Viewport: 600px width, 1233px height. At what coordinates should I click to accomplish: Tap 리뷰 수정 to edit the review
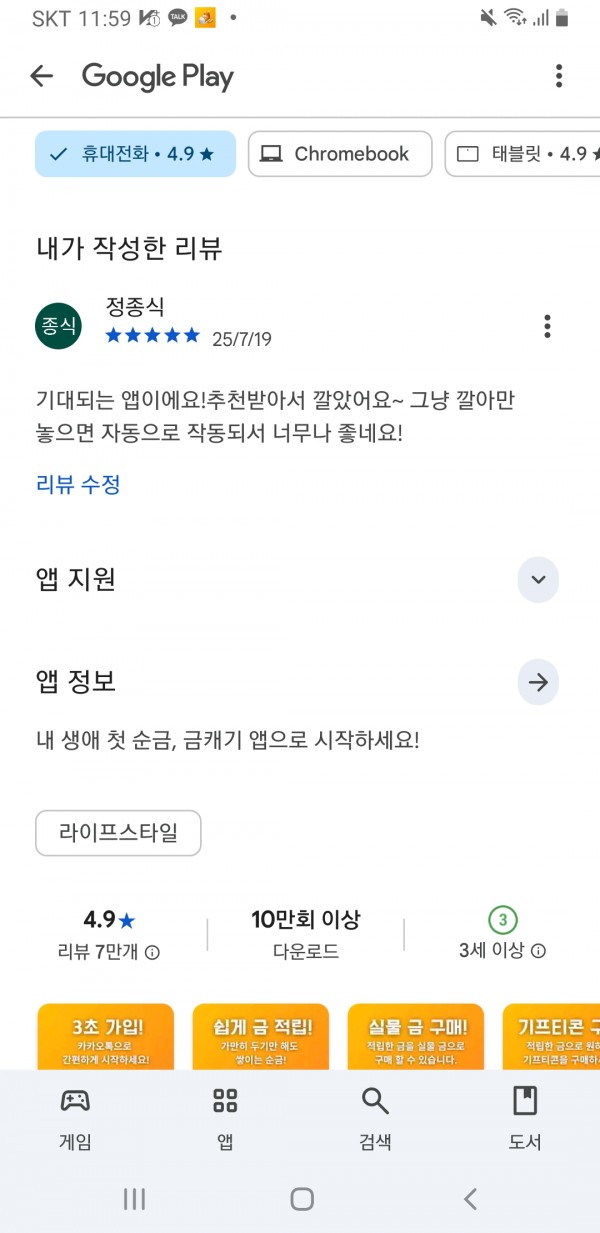click(x=78, y=485)
